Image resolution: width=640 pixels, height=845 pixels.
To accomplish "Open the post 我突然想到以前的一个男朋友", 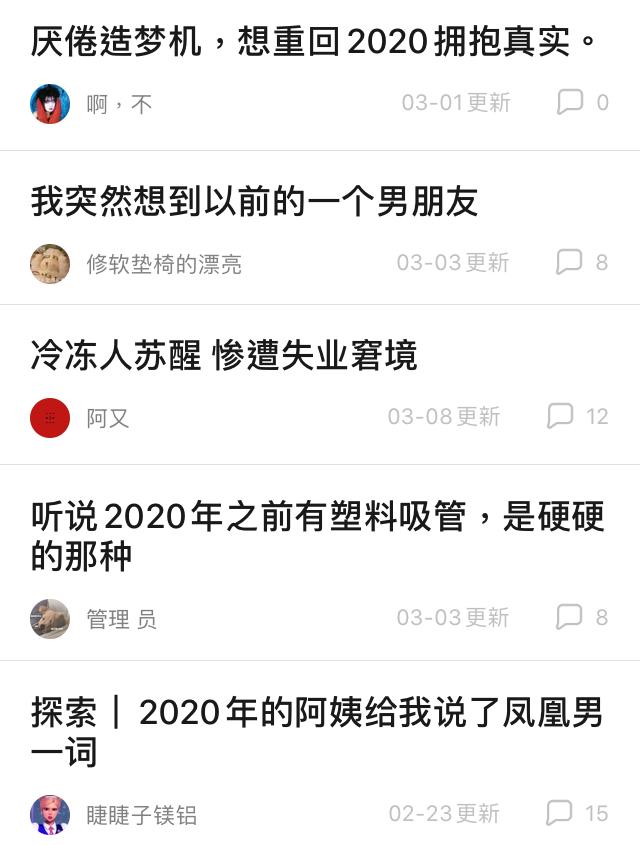I will pos(255,201).
